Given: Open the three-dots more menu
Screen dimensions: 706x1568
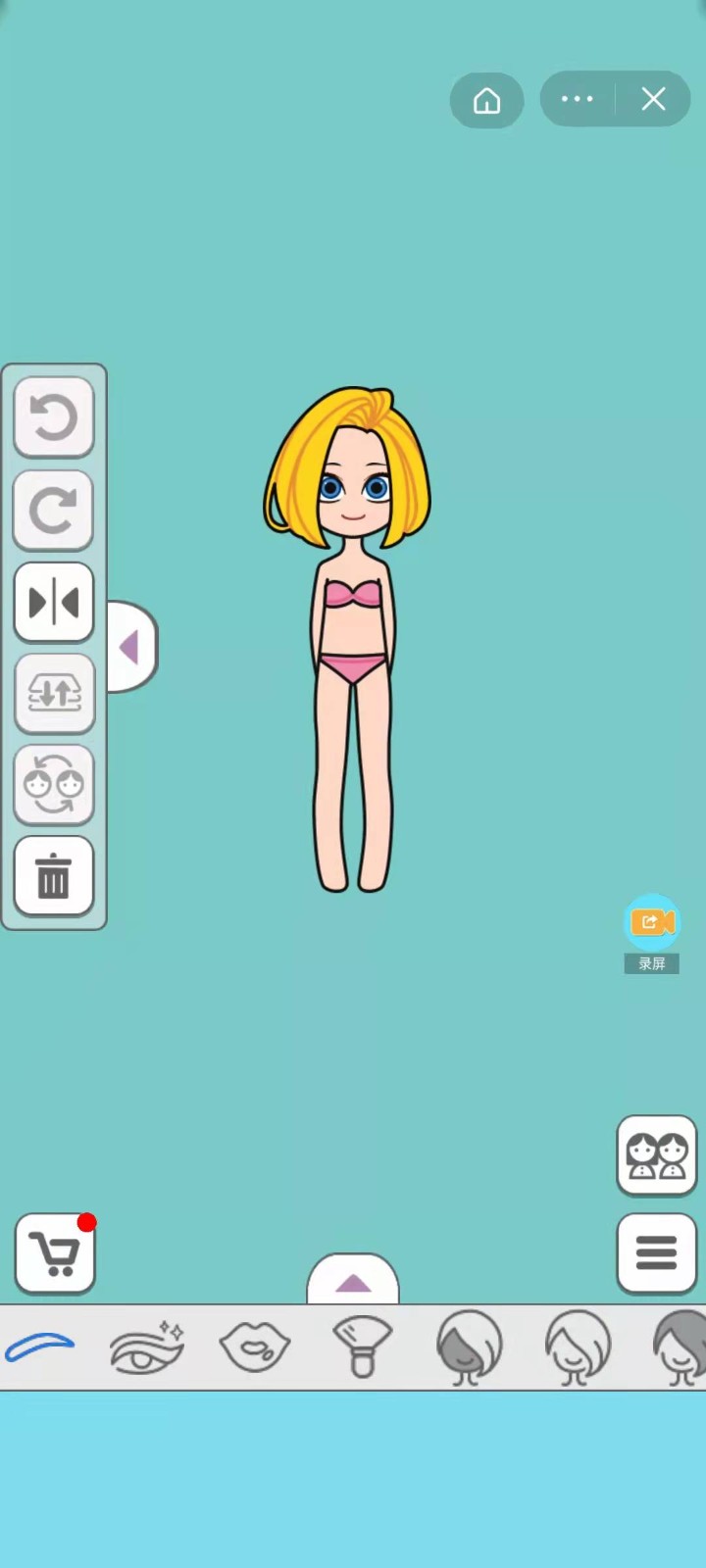Looking at the screenshot, I should (577, 99).
